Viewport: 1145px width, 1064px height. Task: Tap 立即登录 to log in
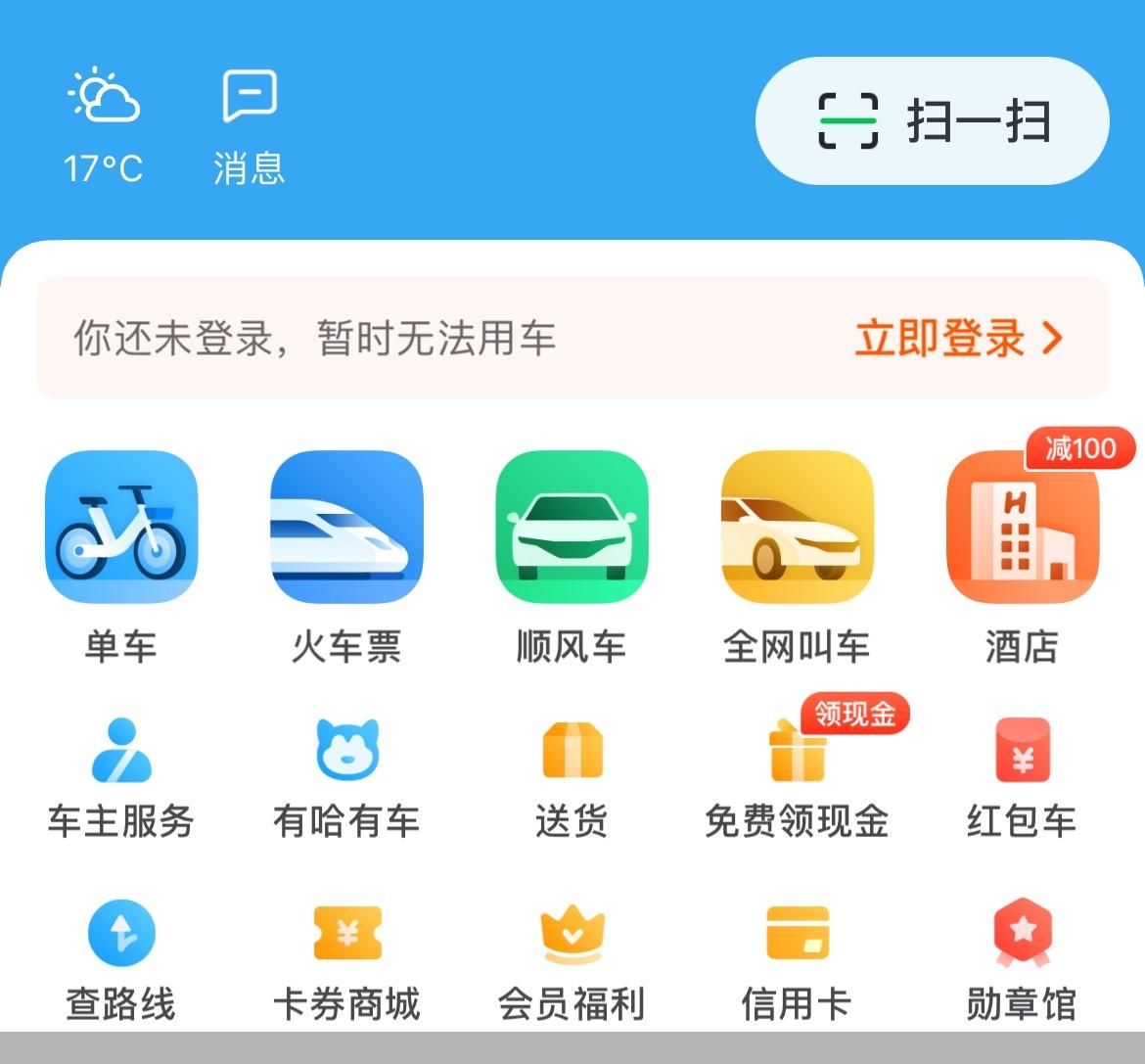(x=957, y=339)
